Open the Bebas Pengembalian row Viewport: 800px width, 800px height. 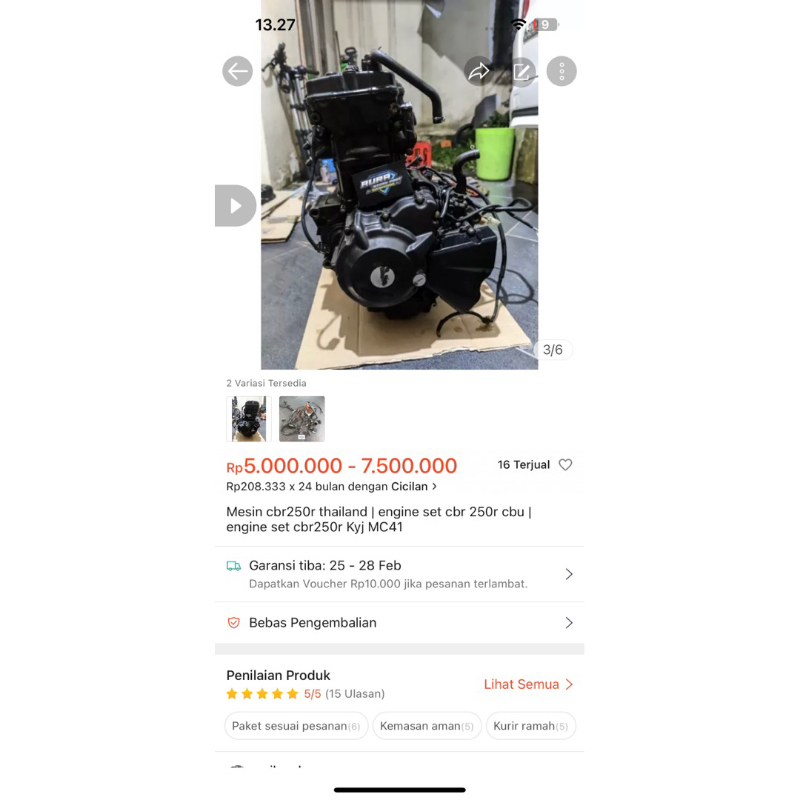click(399, 623)
